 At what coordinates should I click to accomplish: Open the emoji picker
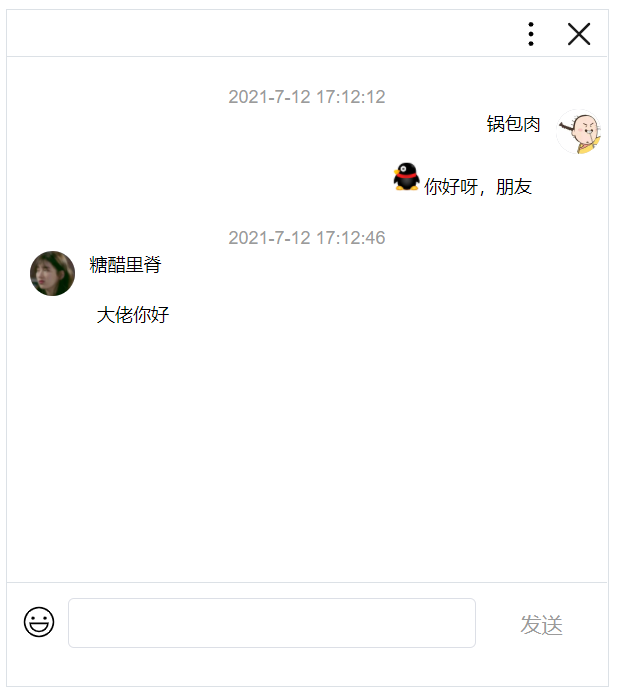click(x=39, y=622)
